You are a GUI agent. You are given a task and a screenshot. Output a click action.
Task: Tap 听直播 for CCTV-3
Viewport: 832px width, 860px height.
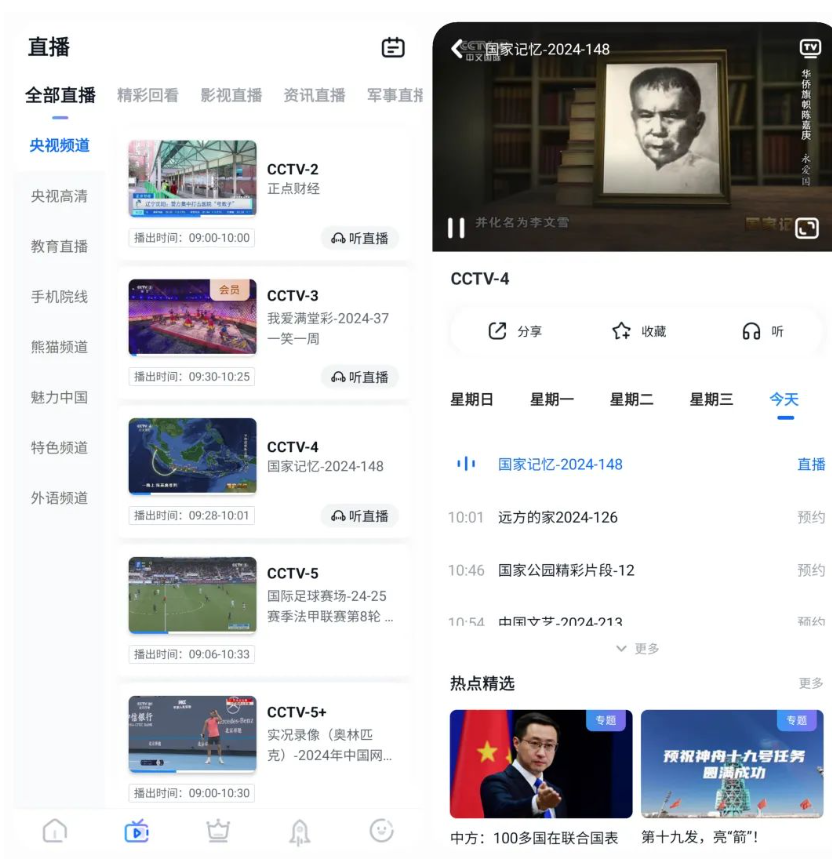[x=360, y=377]
